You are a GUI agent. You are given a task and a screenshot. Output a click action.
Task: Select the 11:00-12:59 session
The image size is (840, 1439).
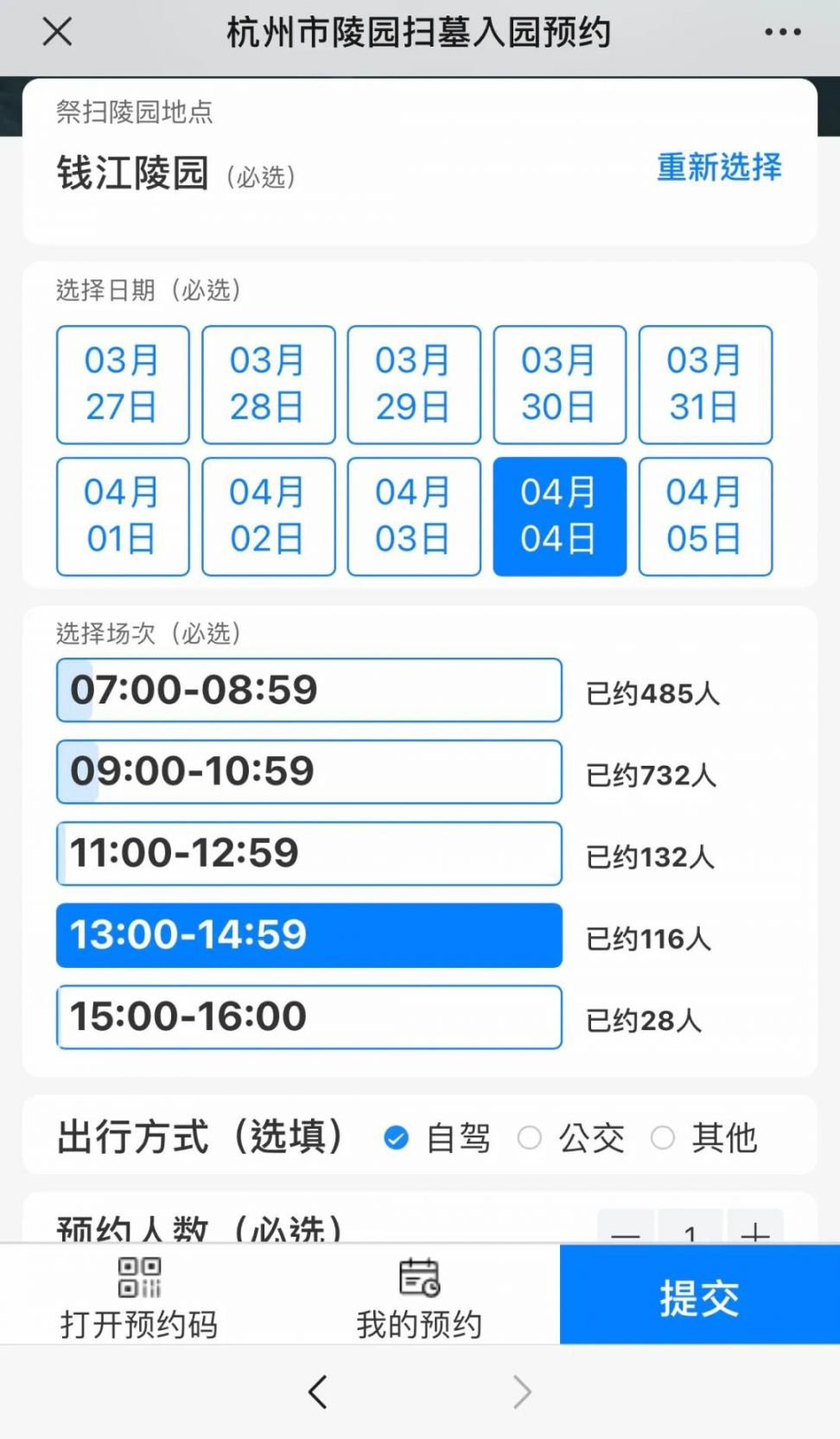click(x=309, y=854)
